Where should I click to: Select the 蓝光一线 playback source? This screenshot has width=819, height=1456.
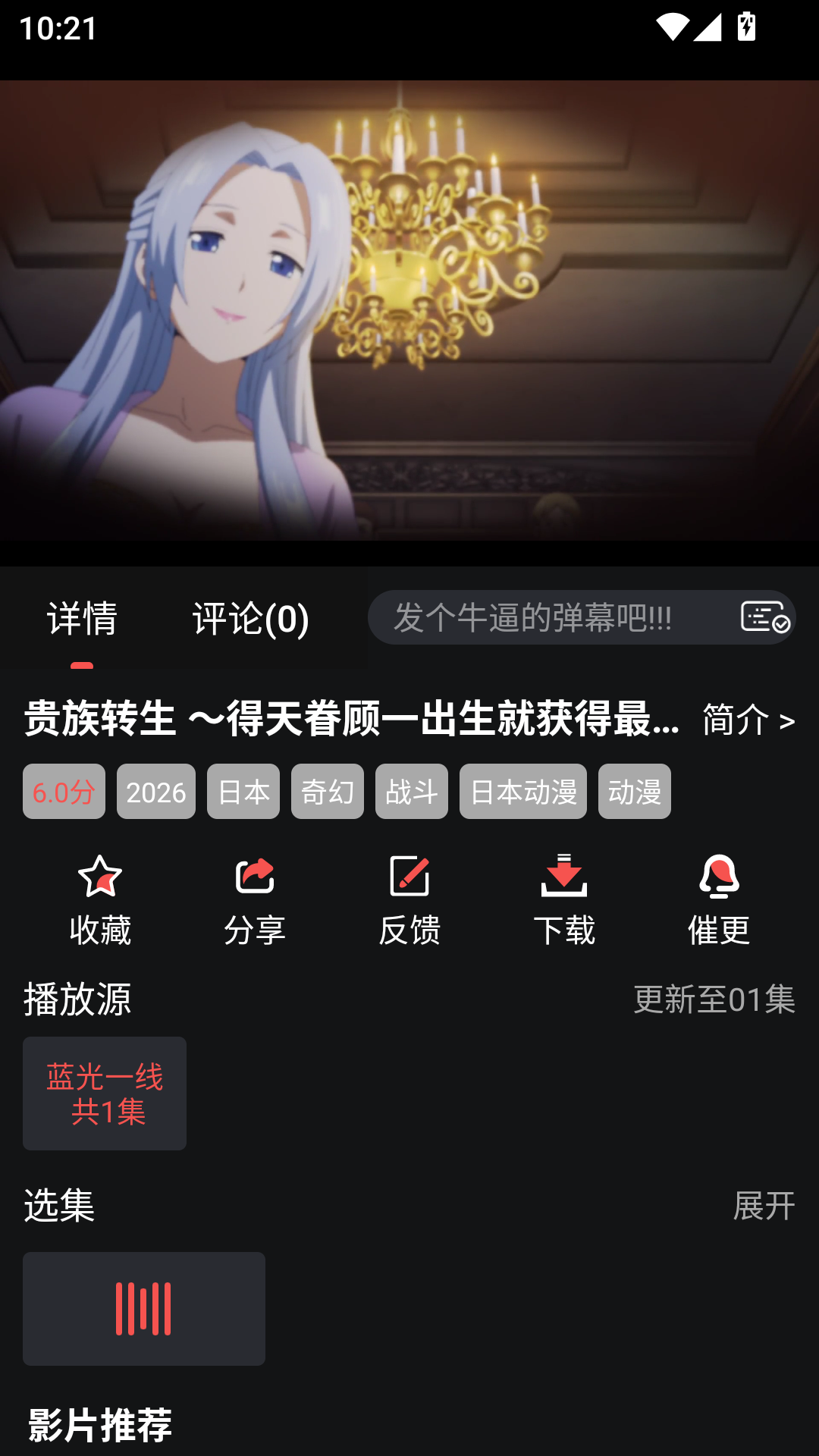105,1094
